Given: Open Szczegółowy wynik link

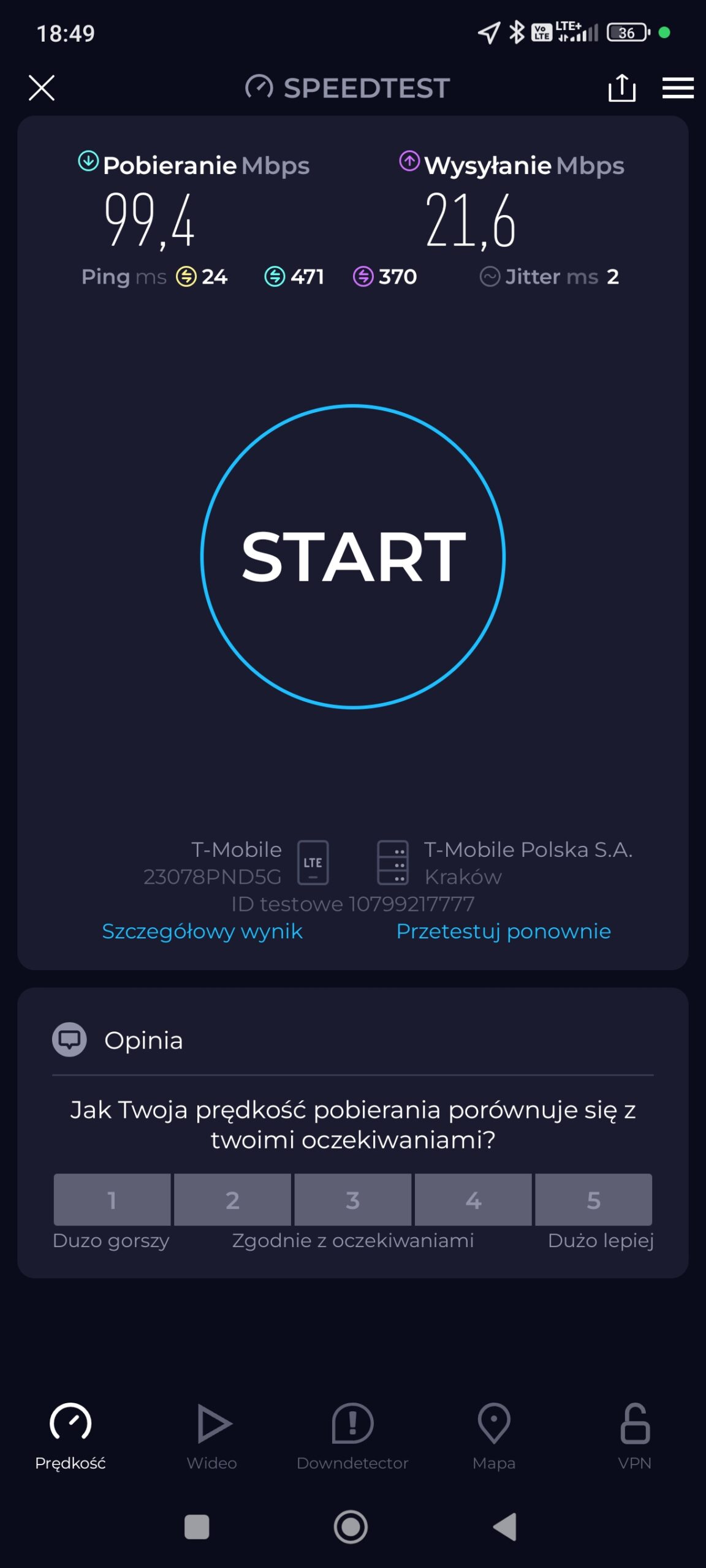Looking at the screenshot, I should 202,931.
